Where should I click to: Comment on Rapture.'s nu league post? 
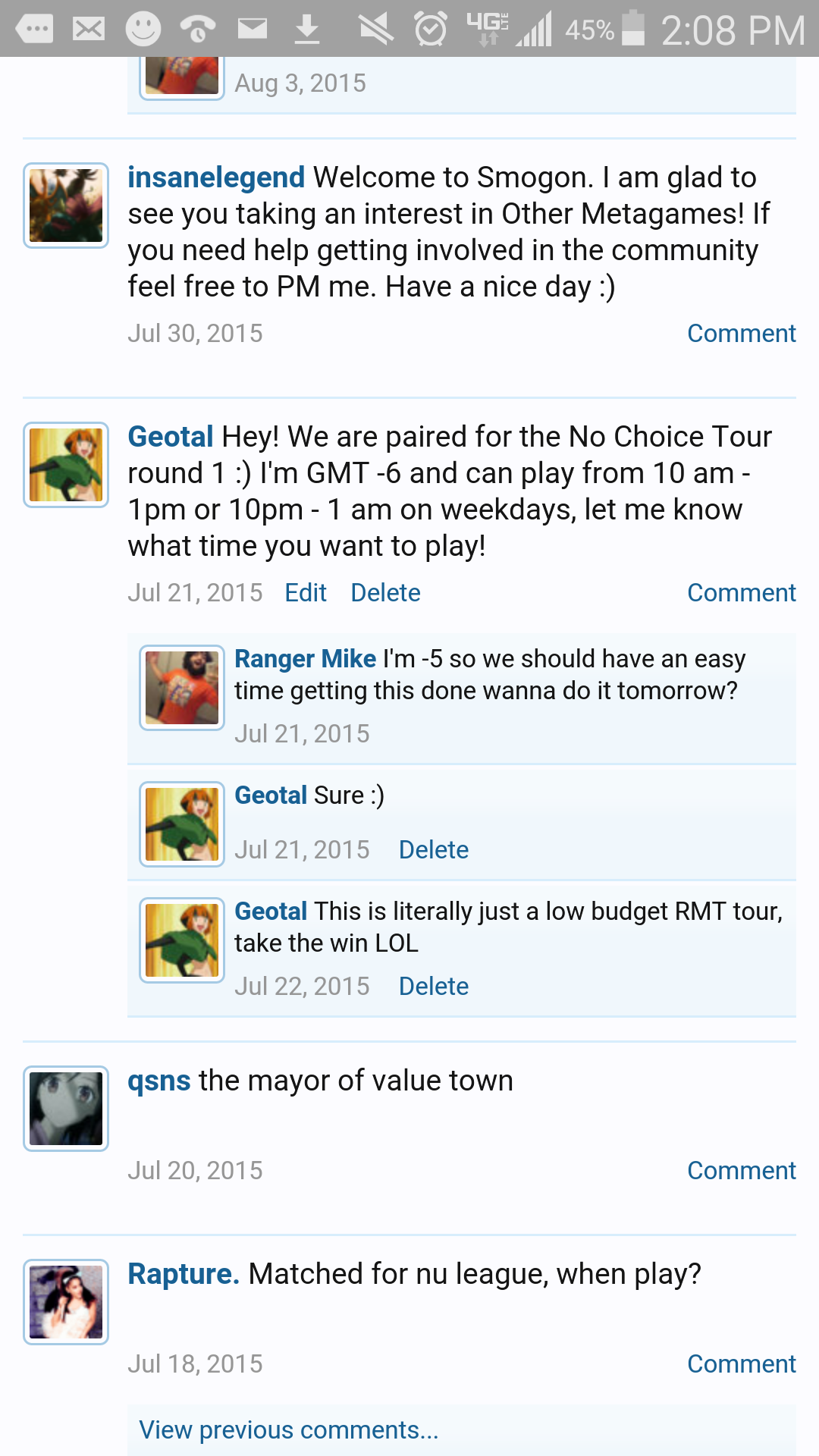tap(741, 1364)
